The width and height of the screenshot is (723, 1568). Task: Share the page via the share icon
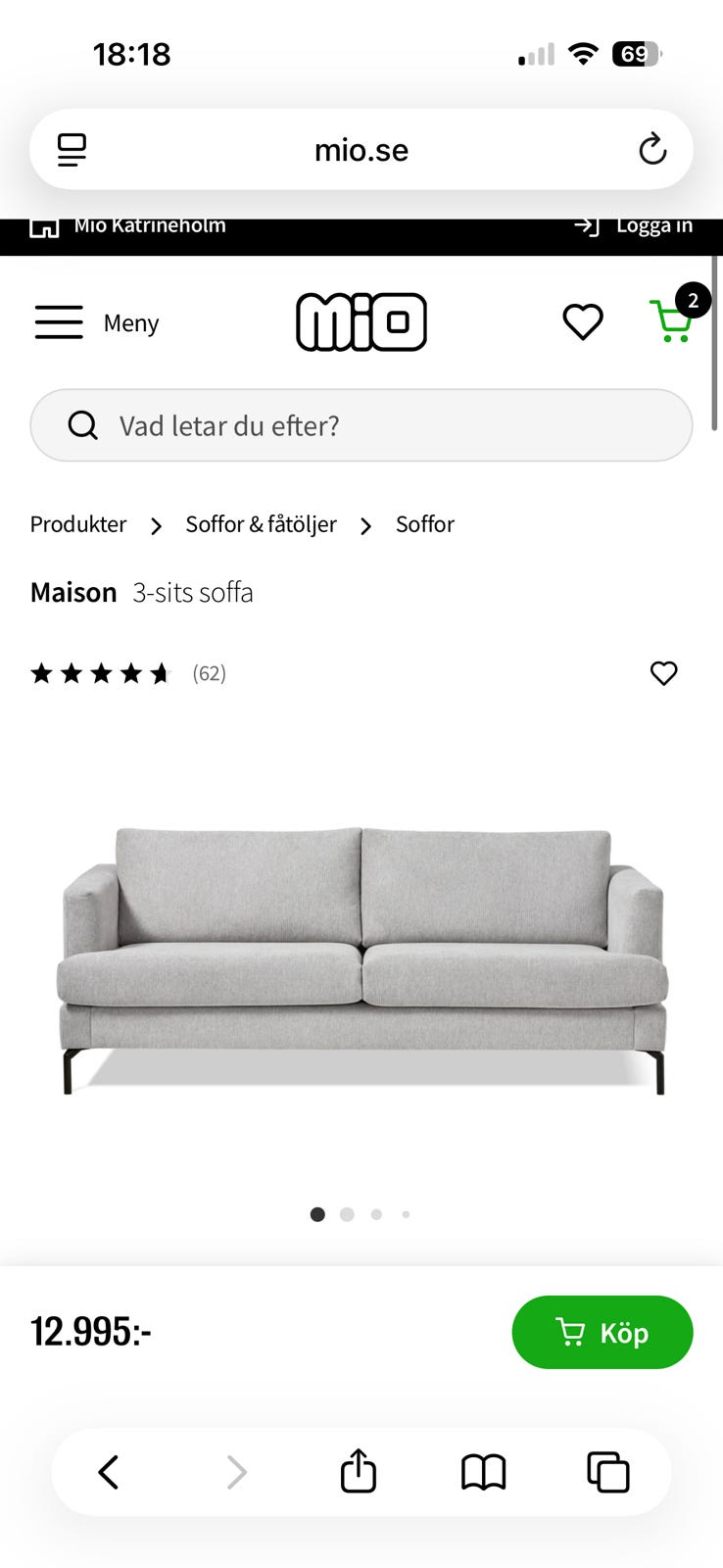[358, 1471]
